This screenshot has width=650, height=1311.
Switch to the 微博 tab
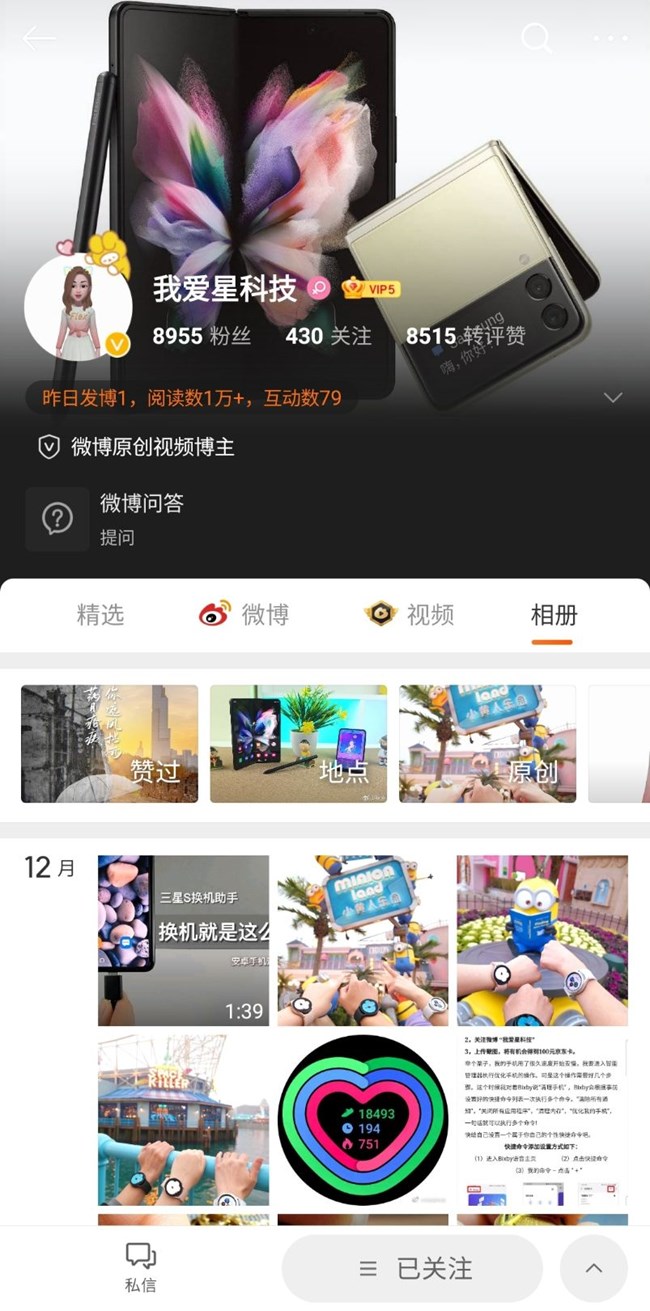click(x=244, y=614)
